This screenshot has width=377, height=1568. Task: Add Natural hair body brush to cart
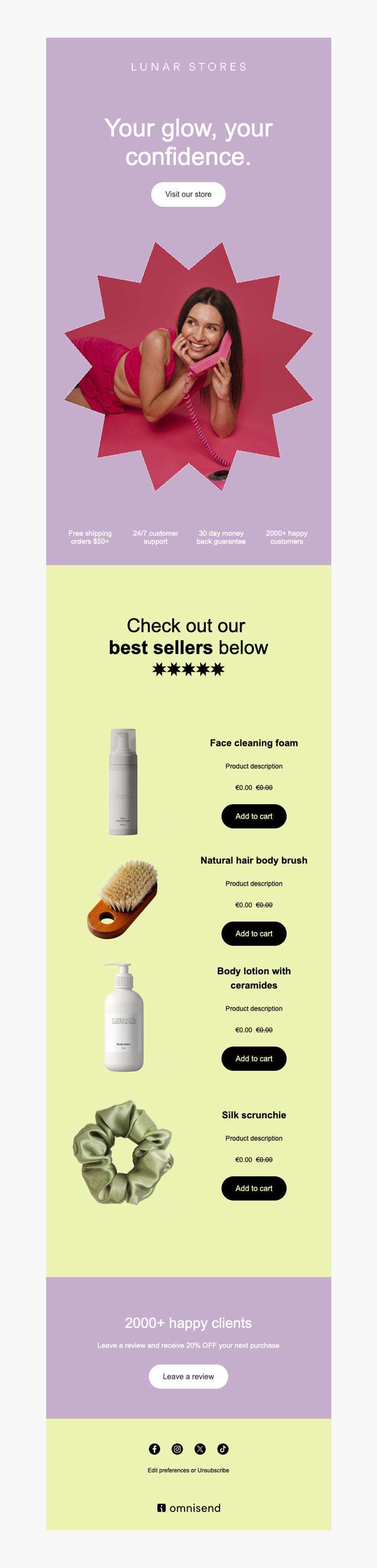(x=254, y=934)
